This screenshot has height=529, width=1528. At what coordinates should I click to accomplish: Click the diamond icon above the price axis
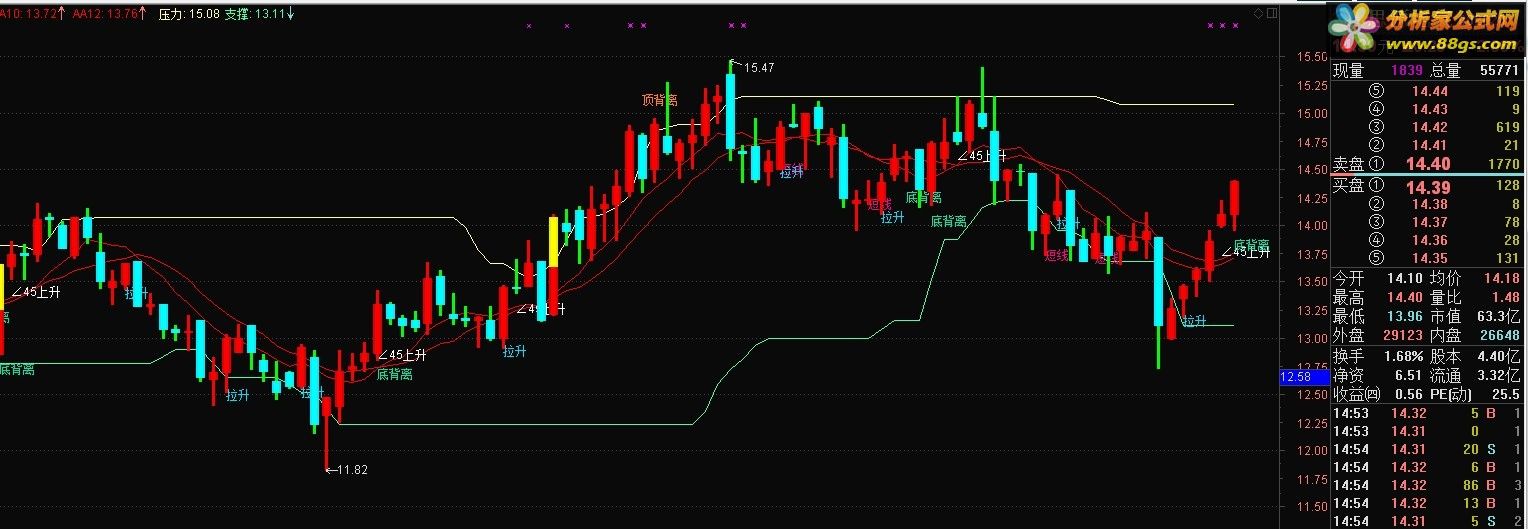click(x=1258, y=13)
